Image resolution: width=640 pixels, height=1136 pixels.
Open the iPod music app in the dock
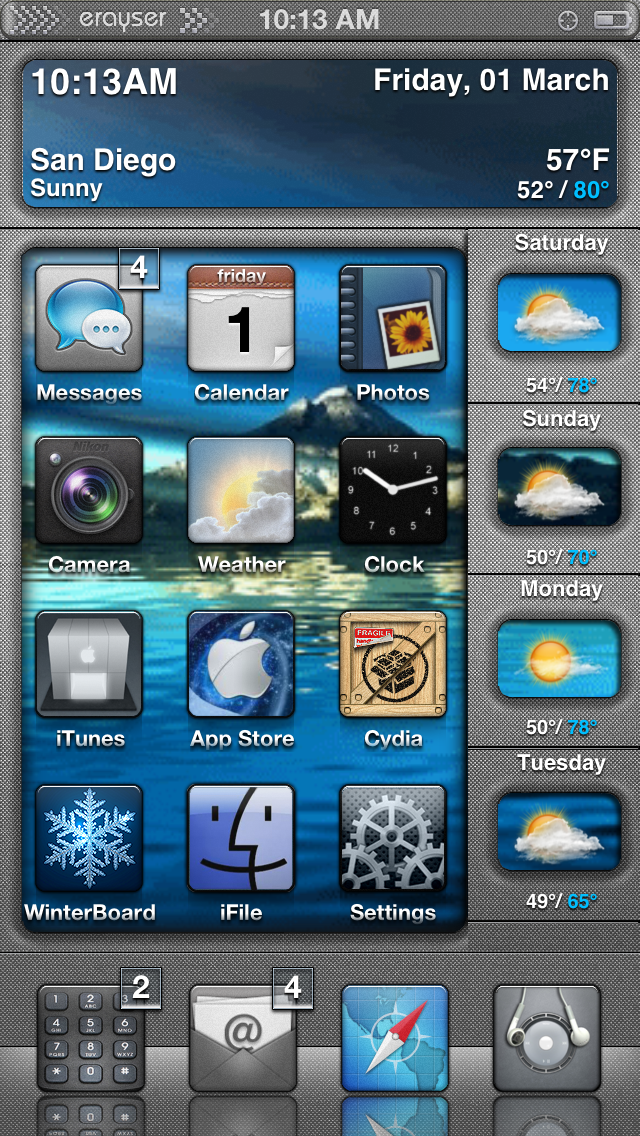pos(546,1037)
